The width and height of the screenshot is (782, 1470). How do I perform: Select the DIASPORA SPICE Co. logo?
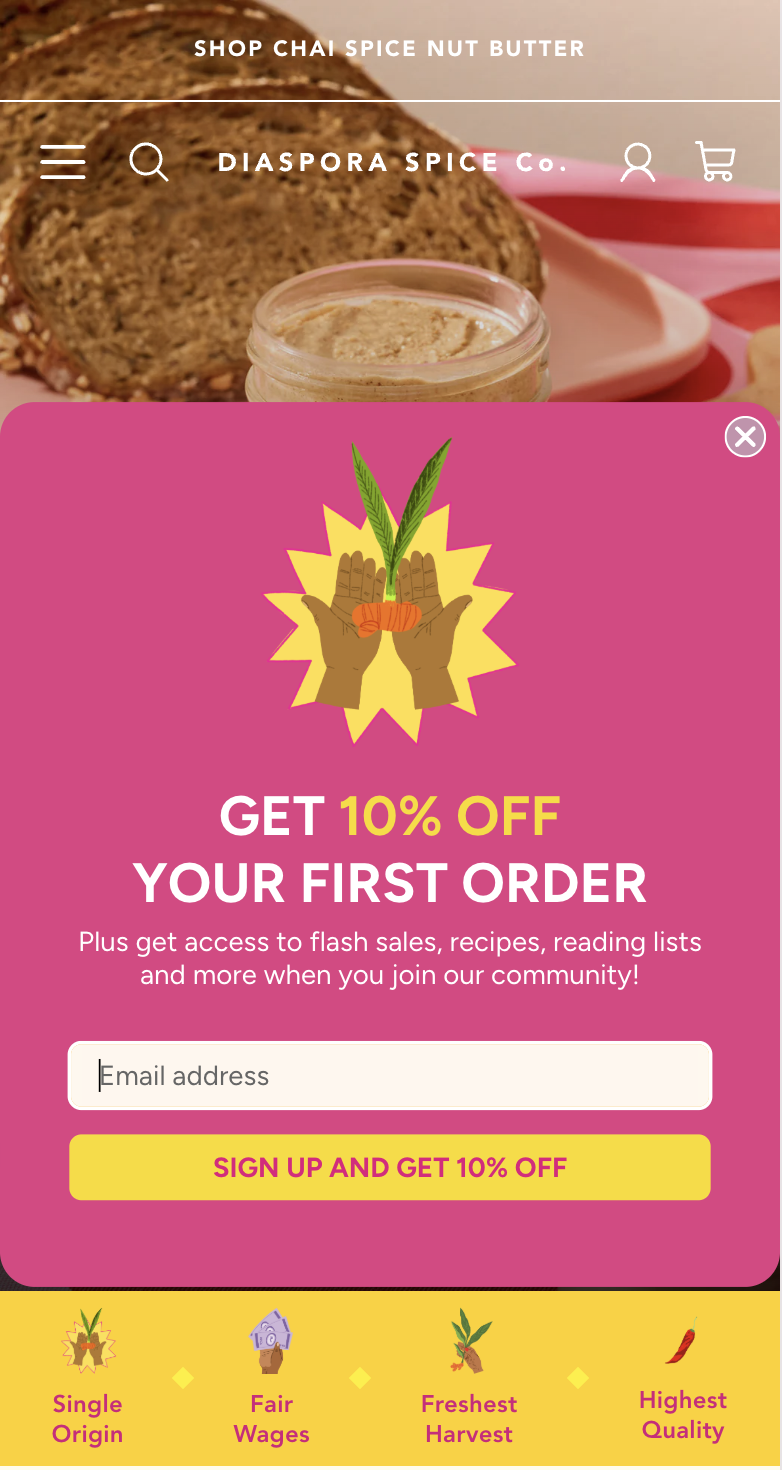(x=392, y=162)
